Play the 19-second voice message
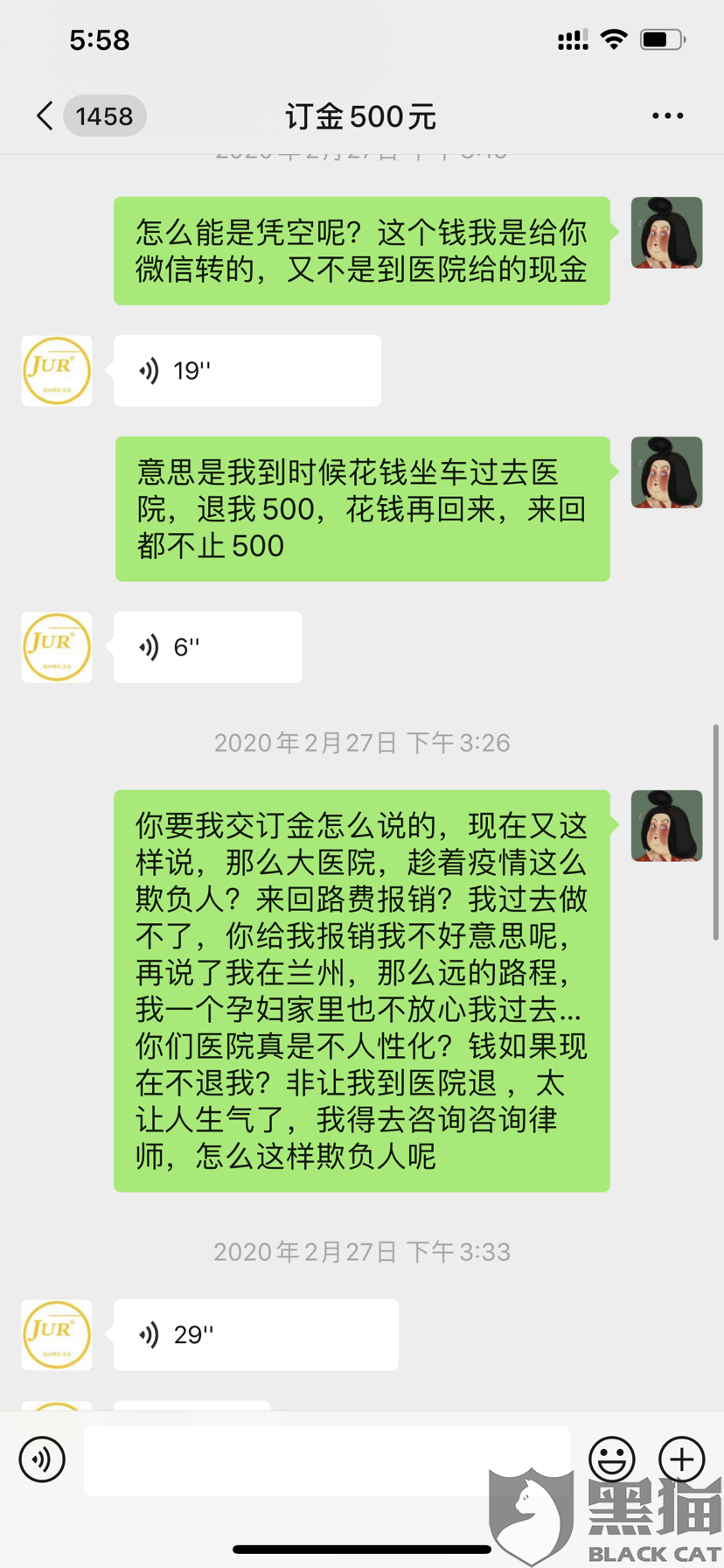This screenshot has height=1568, width=724. (x=247, y=371)
